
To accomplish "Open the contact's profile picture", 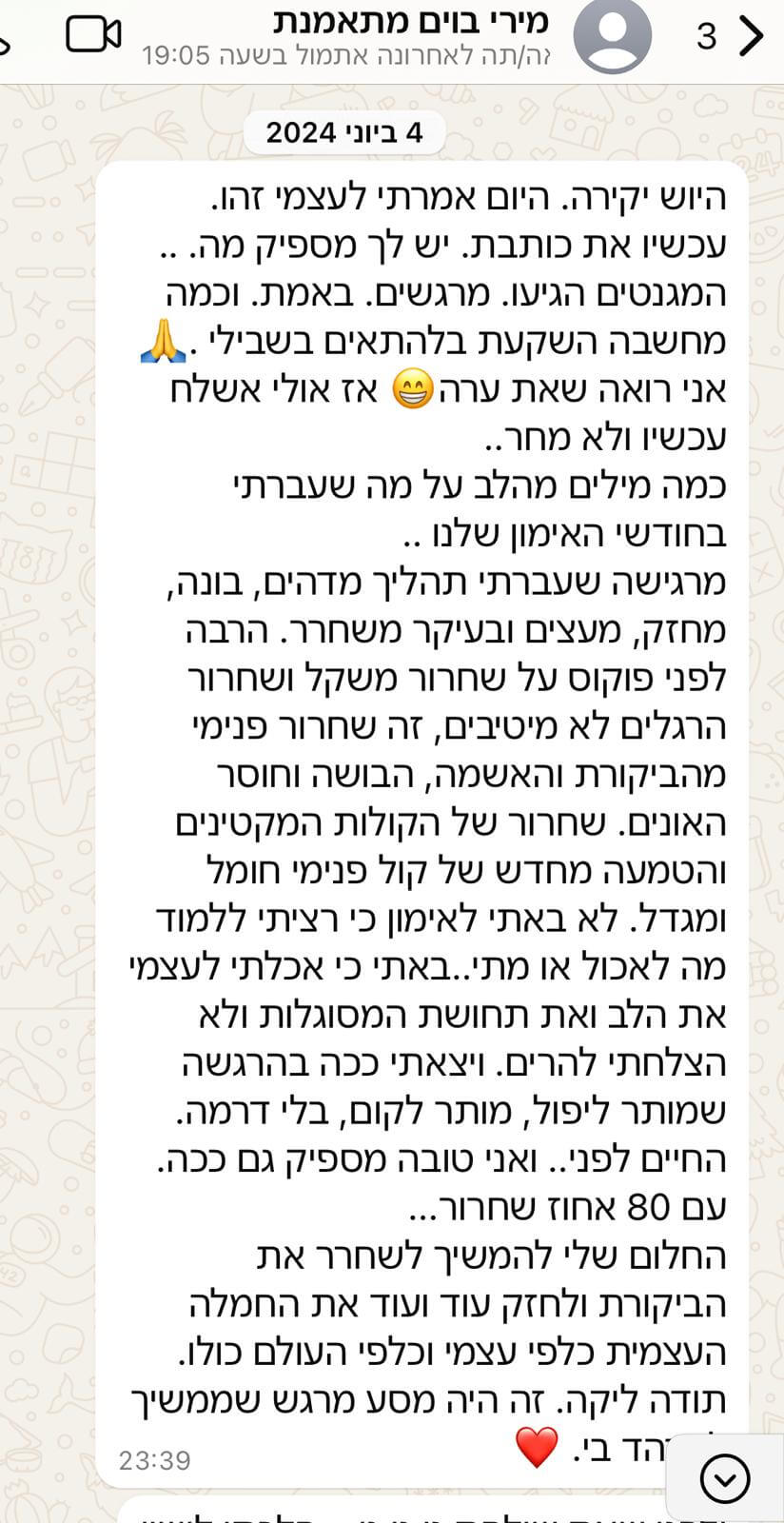I will [x=613, y=36].
